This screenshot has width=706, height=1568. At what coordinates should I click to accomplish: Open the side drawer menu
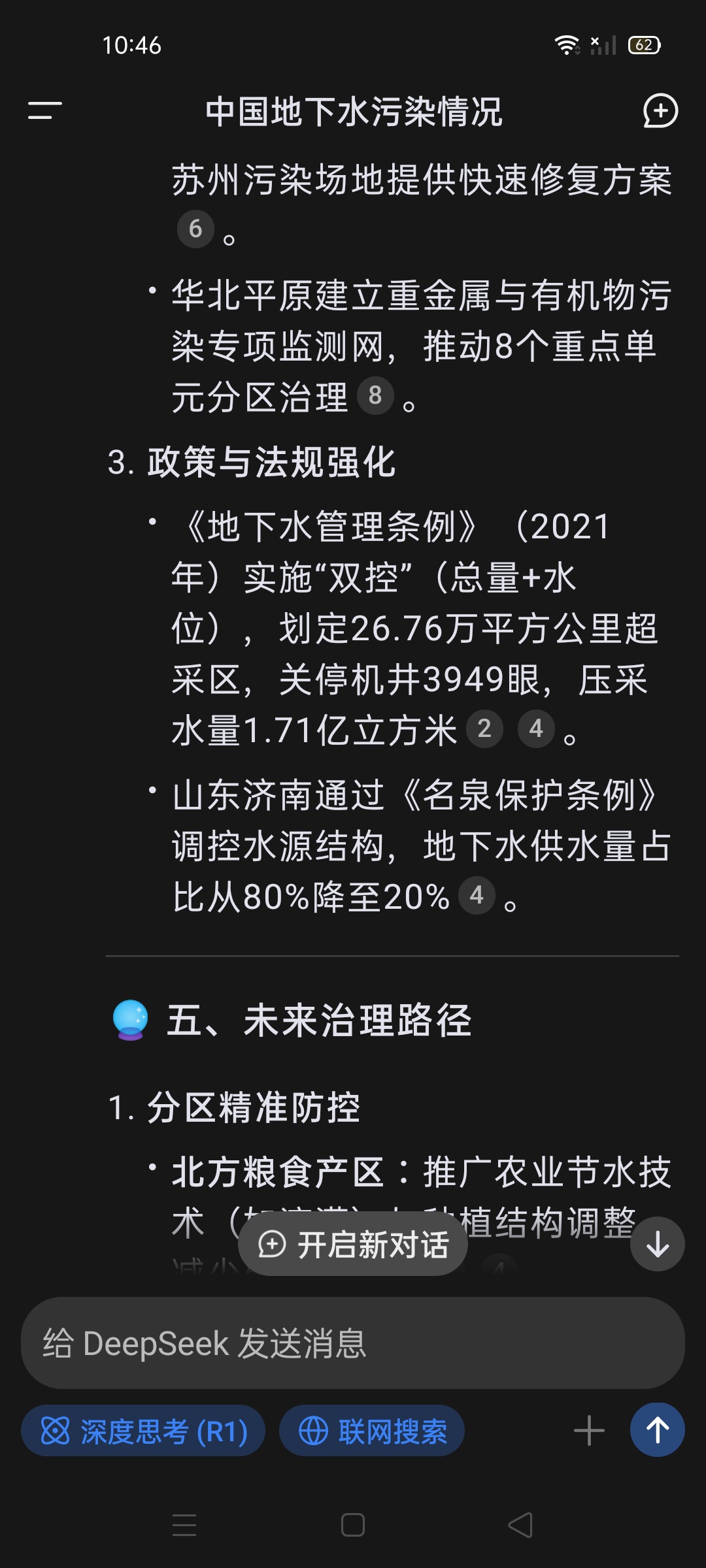click(x=44, y=111)
